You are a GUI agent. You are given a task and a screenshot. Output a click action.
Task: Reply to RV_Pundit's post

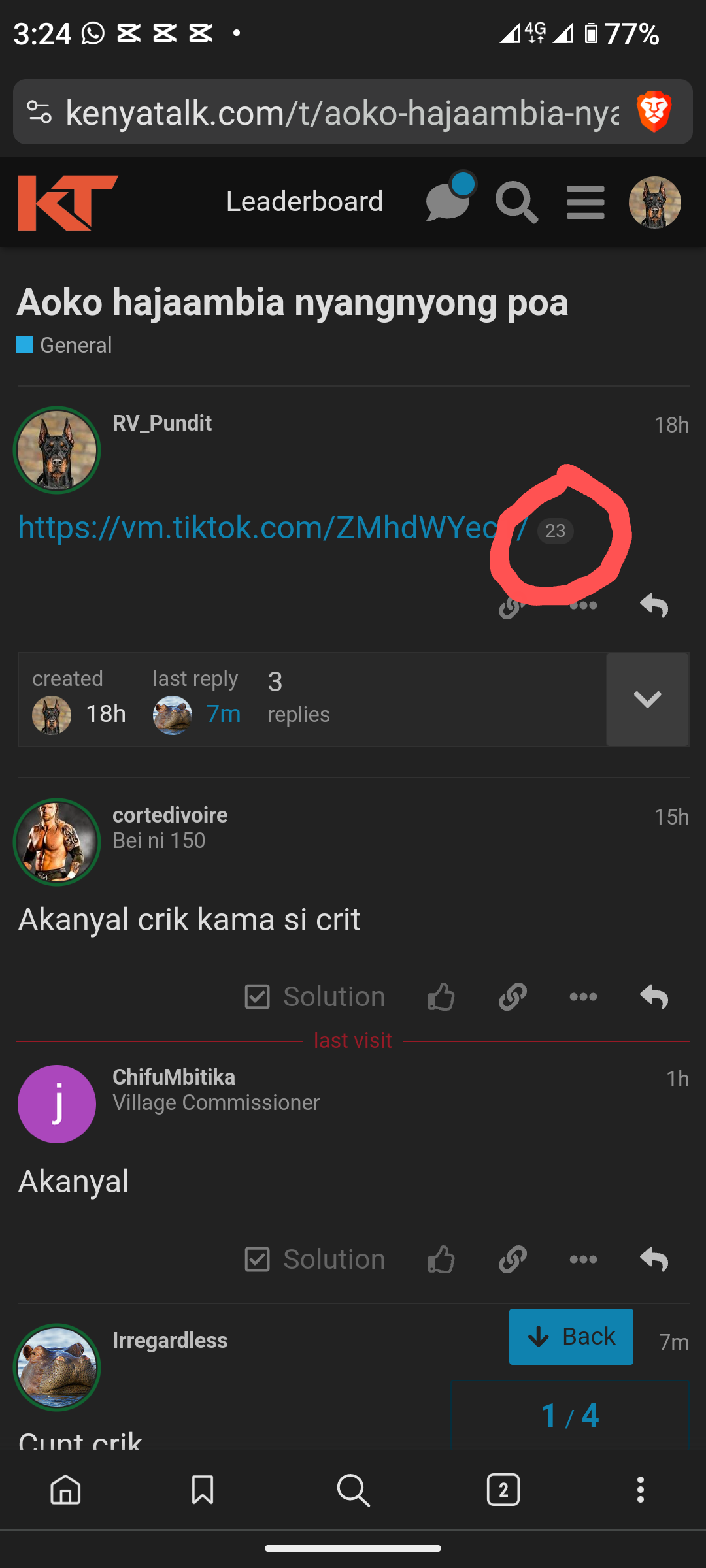coord(654,606)
